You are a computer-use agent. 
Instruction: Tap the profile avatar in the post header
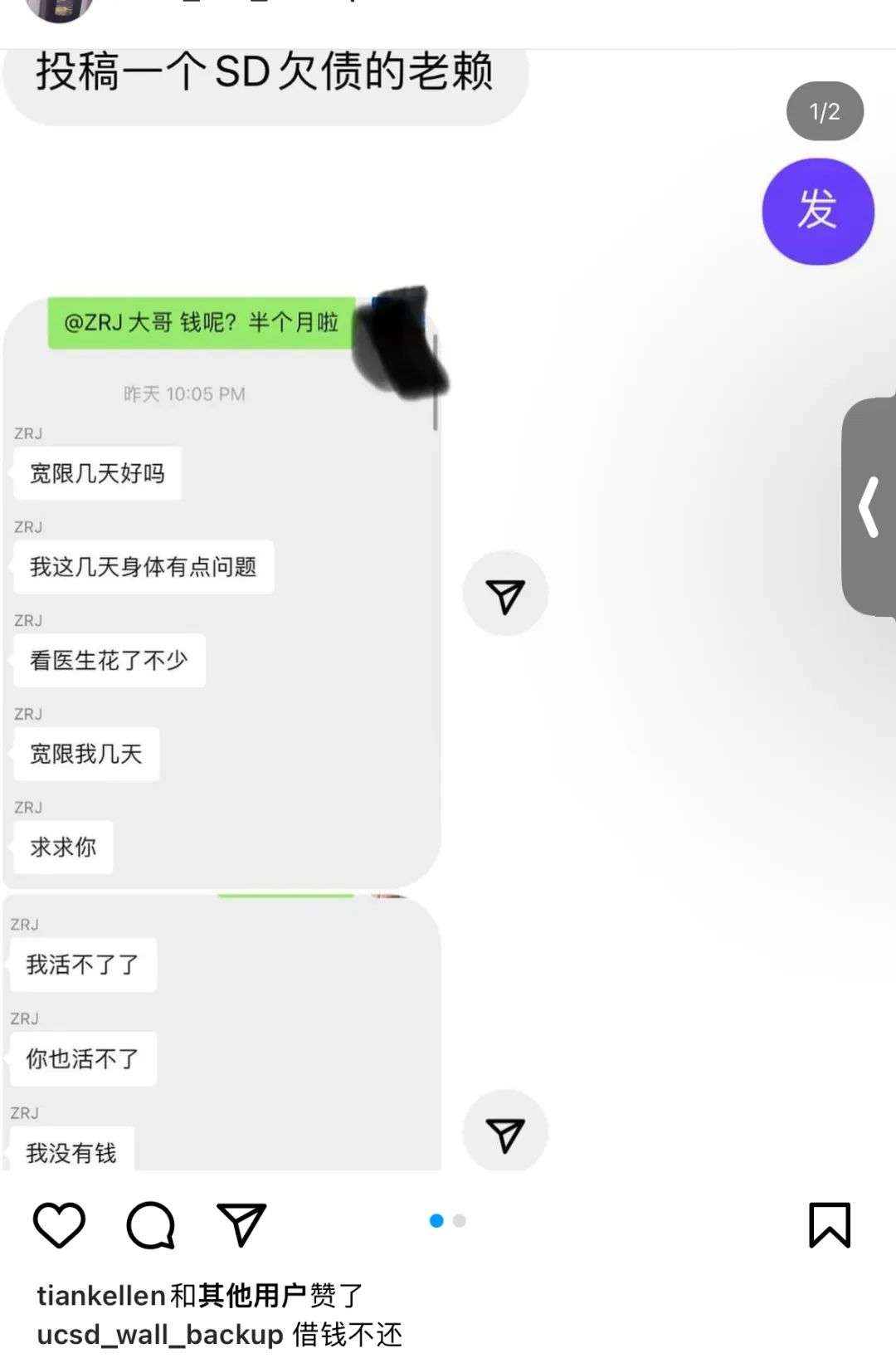[58, 10]
